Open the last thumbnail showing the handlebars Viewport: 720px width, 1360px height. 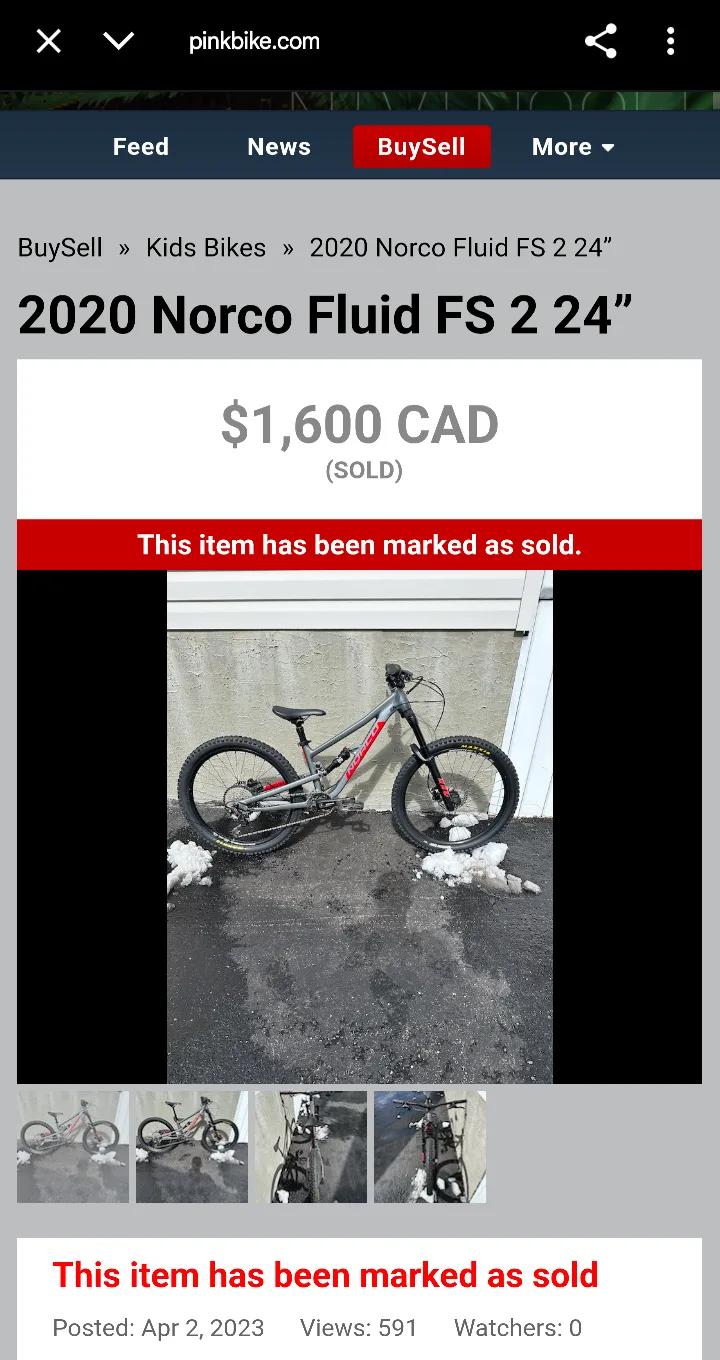(x=430, y=1146)
